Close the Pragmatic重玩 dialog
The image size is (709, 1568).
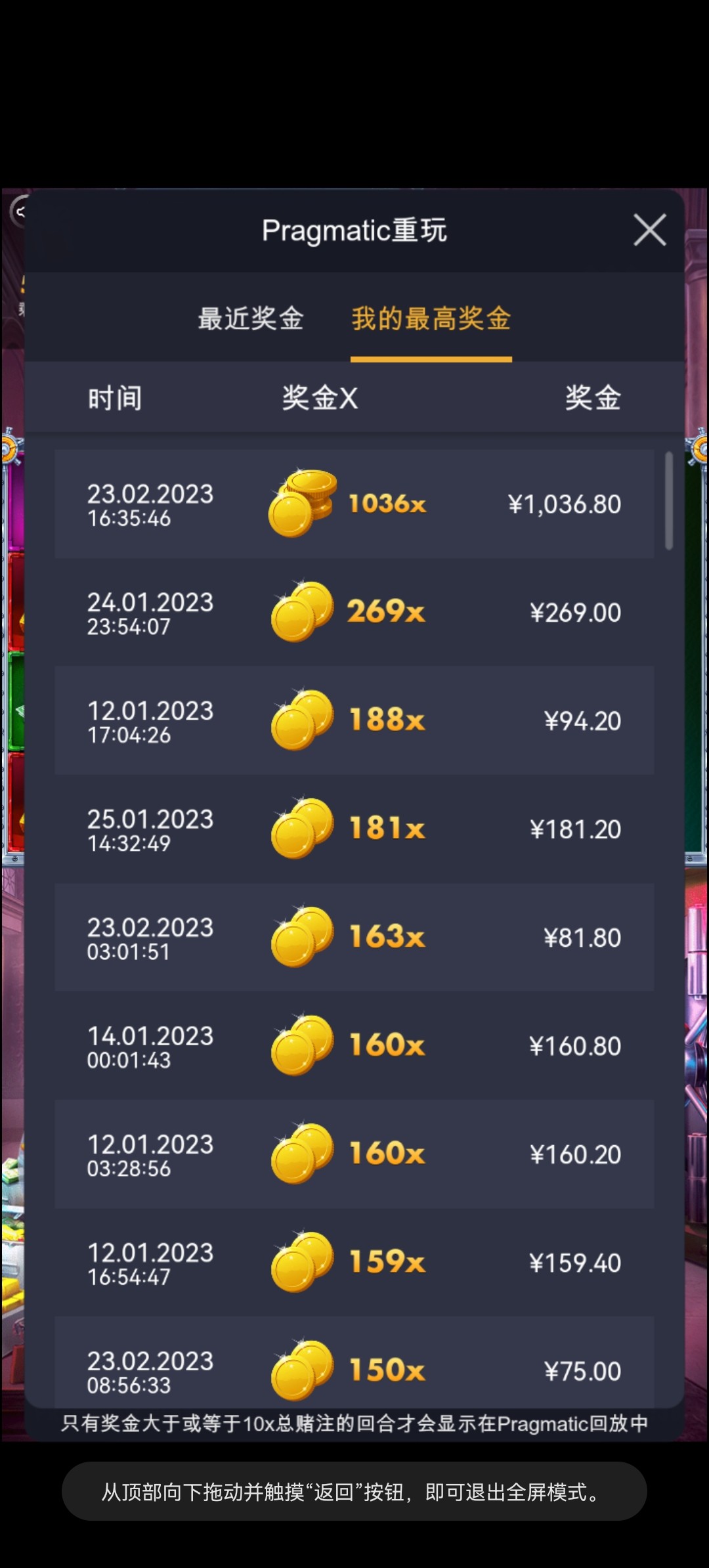click(649, 230)
